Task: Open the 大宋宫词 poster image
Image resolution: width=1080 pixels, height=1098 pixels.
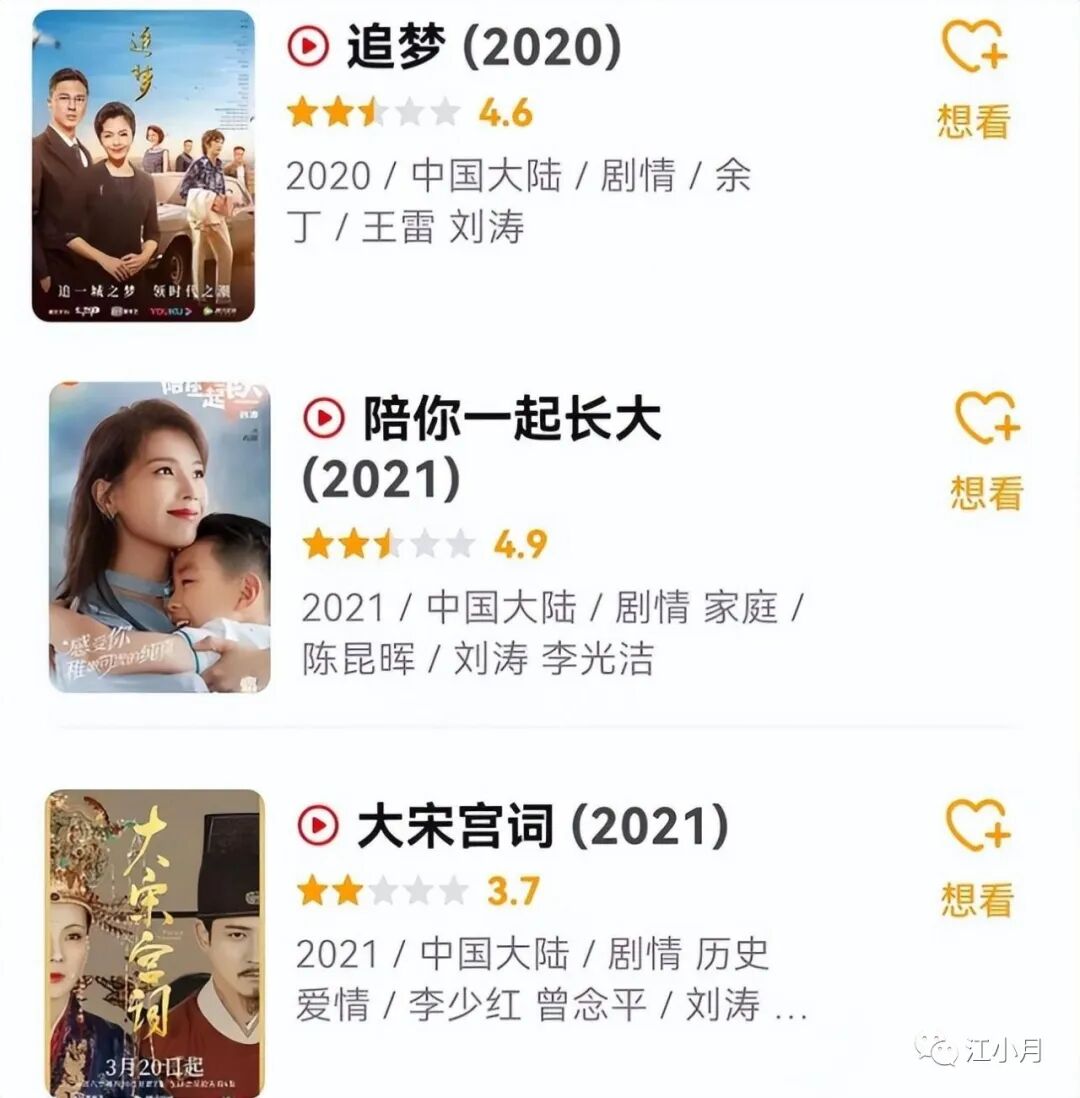Action: click(x=155, y=942)
